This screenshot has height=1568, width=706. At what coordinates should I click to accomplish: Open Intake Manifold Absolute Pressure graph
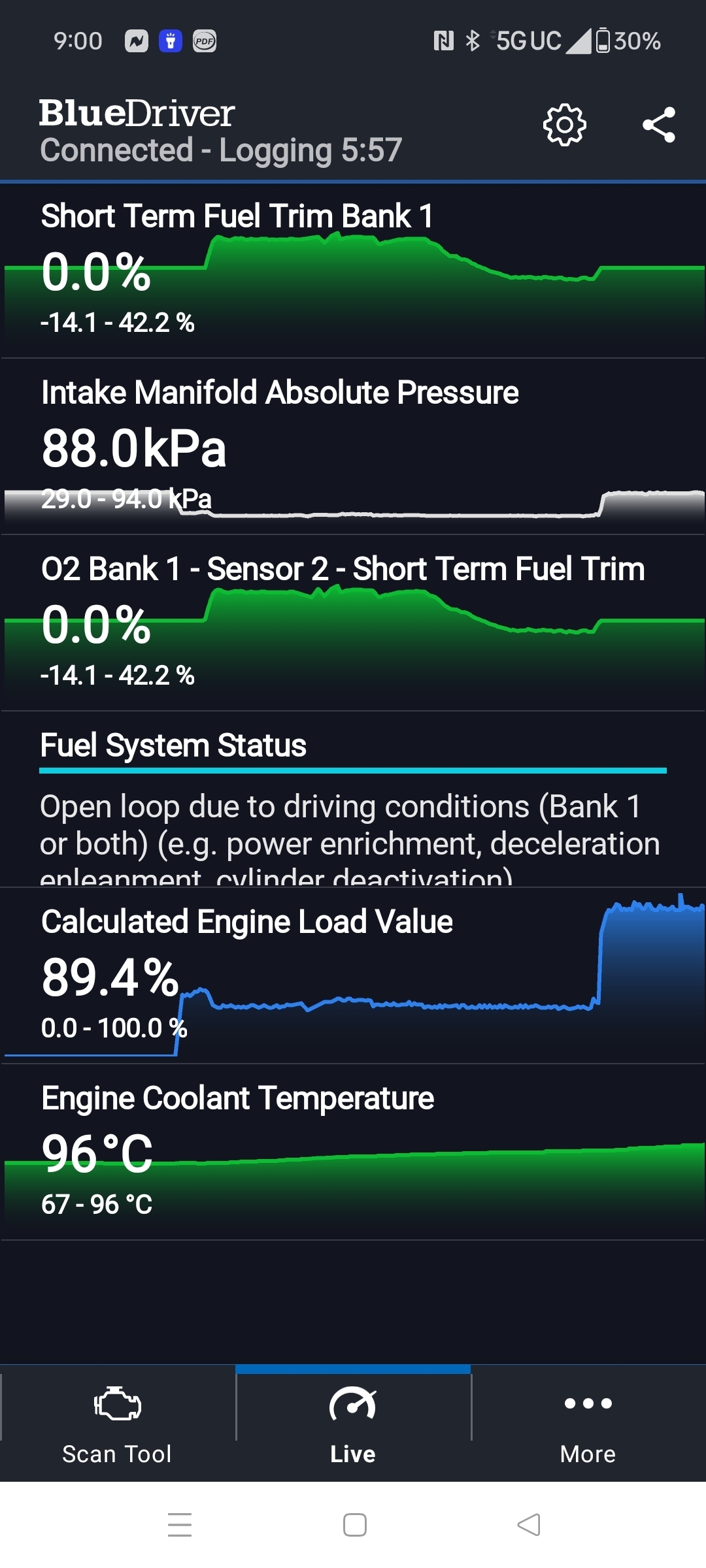[353, 447]
